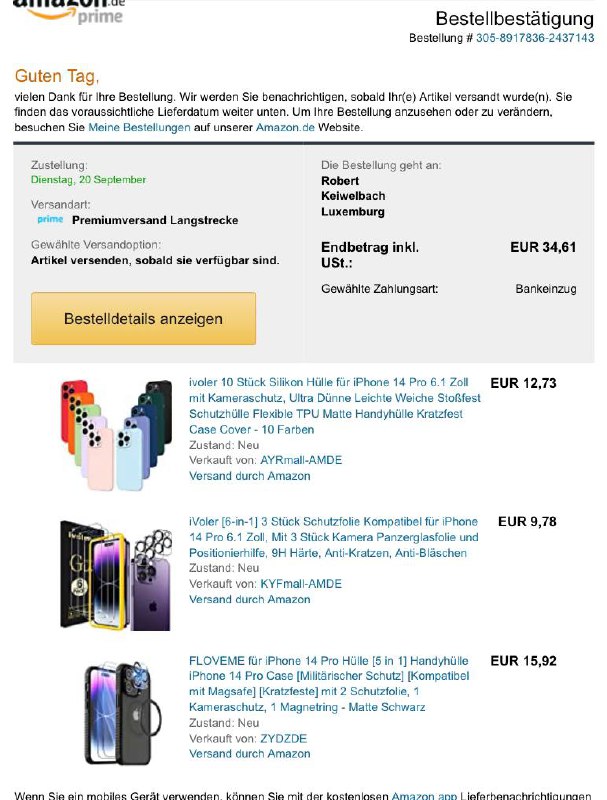Image resolution: width=607 pixels, height=800 pixels.
Task: View seller ZYDZDE
Action: [x=284, y=738]
